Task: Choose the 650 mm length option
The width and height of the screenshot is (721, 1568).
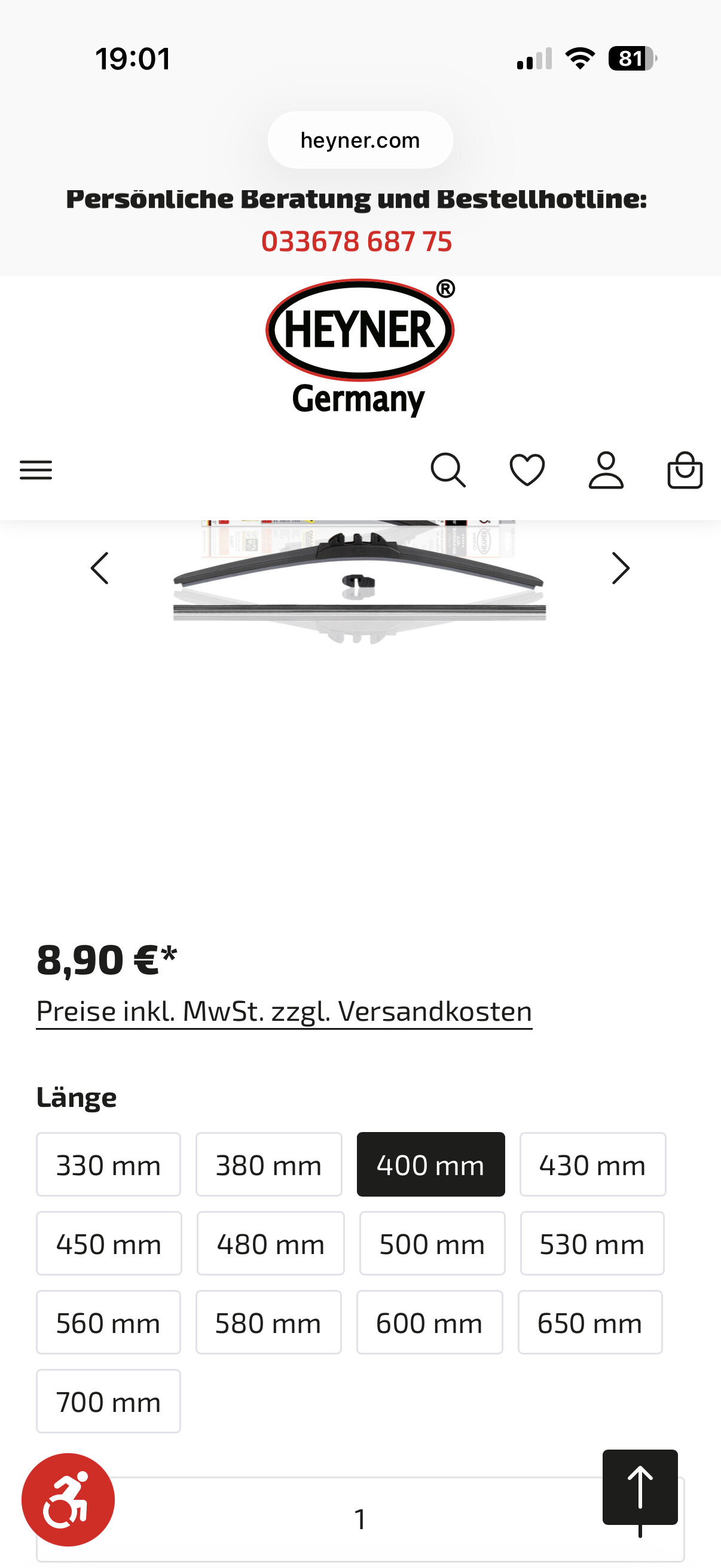Action: [589, 1323]
